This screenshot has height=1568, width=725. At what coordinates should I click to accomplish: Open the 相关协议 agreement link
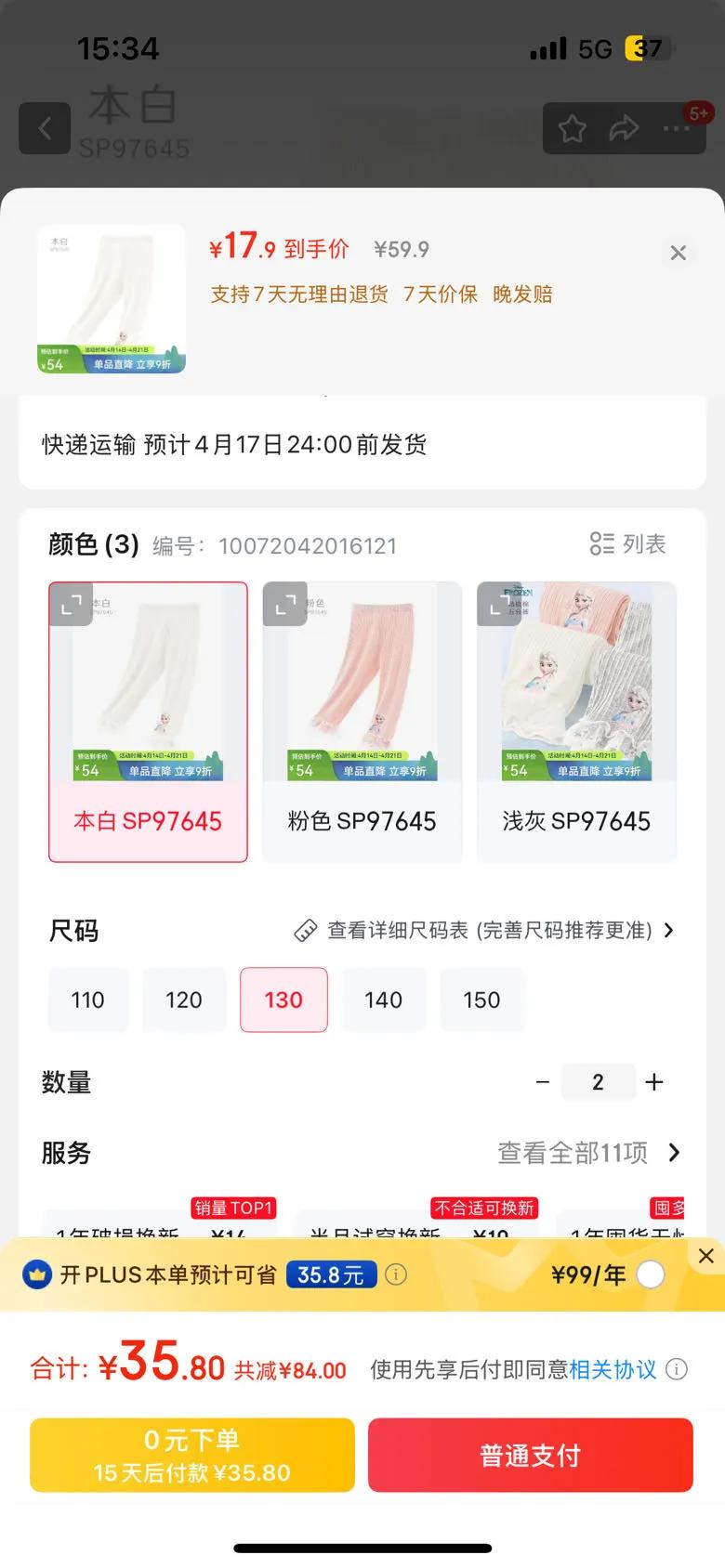point(613,1369)
